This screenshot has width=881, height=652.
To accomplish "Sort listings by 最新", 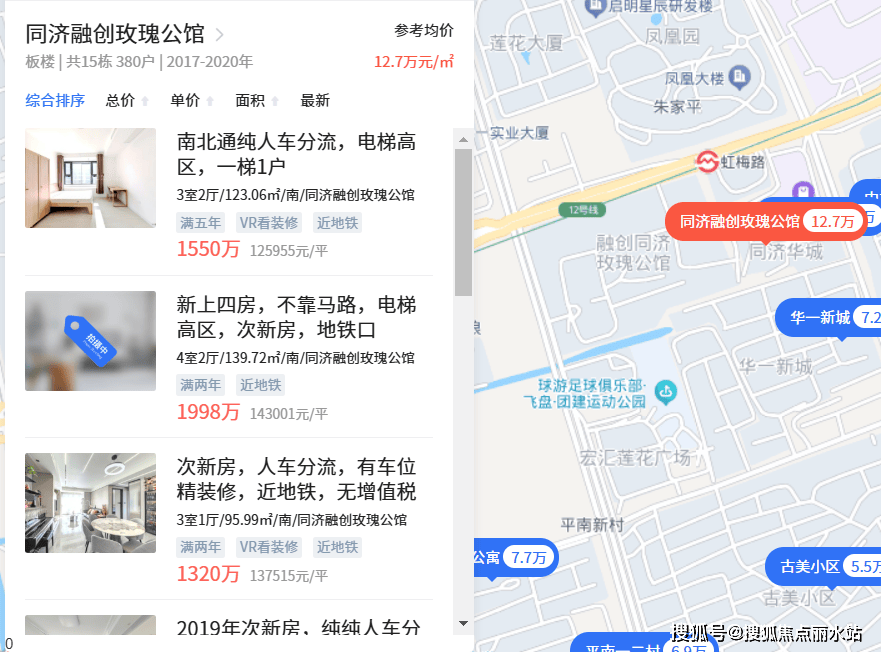I will tap(314, 100).
